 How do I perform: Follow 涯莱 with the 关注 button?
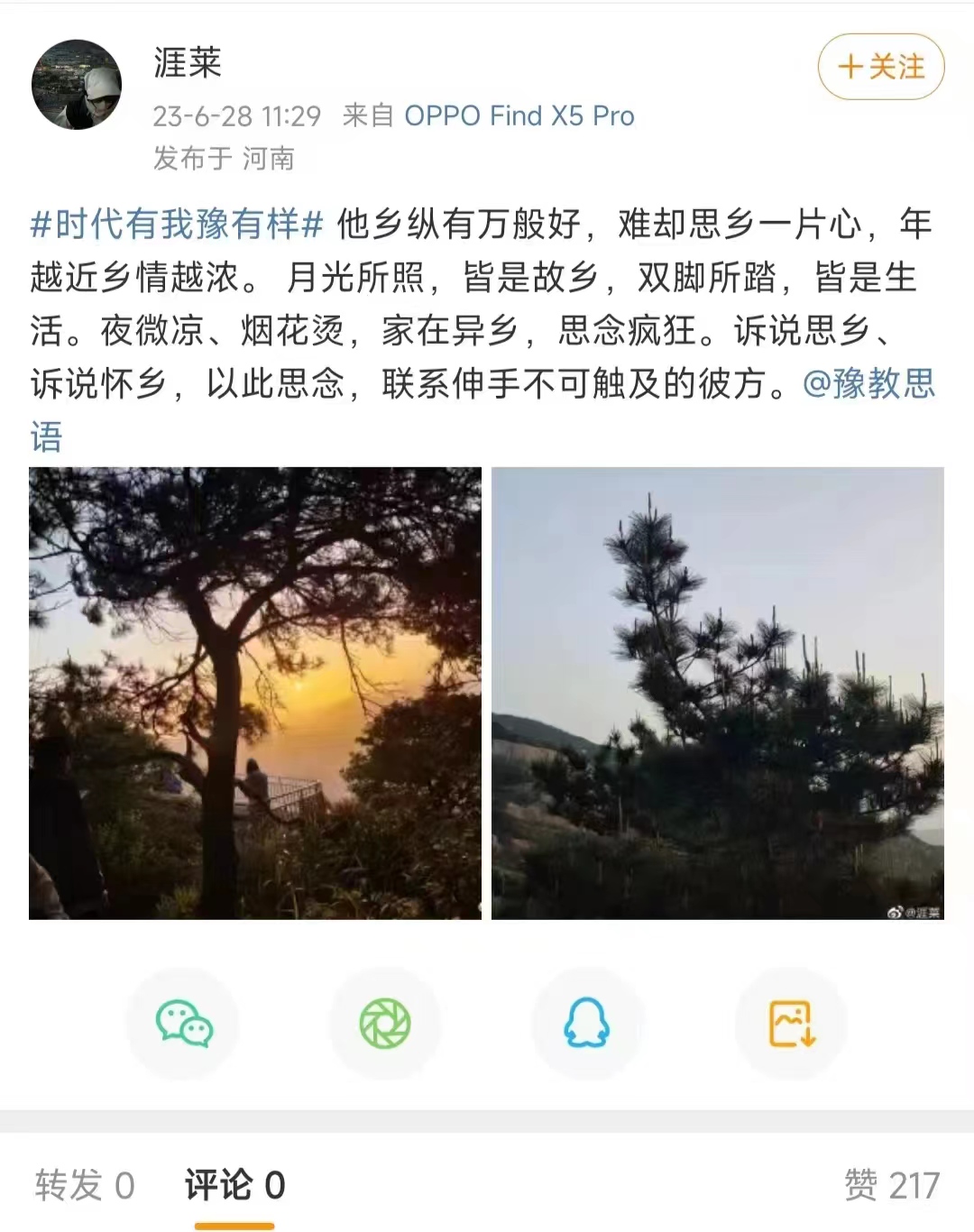(880, 67)
